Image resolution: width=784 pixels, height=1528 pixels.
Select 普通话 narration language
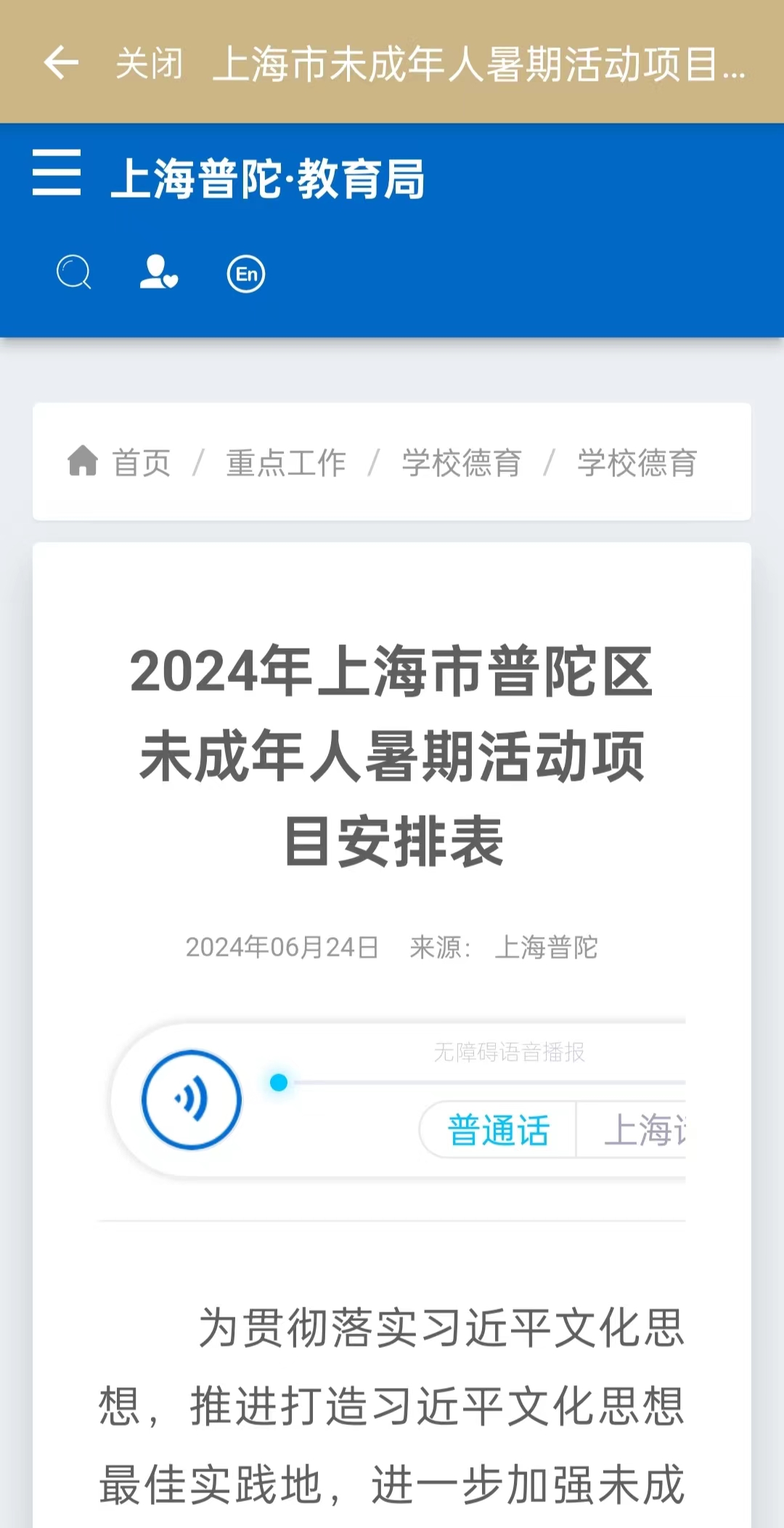pos(498,1130)
